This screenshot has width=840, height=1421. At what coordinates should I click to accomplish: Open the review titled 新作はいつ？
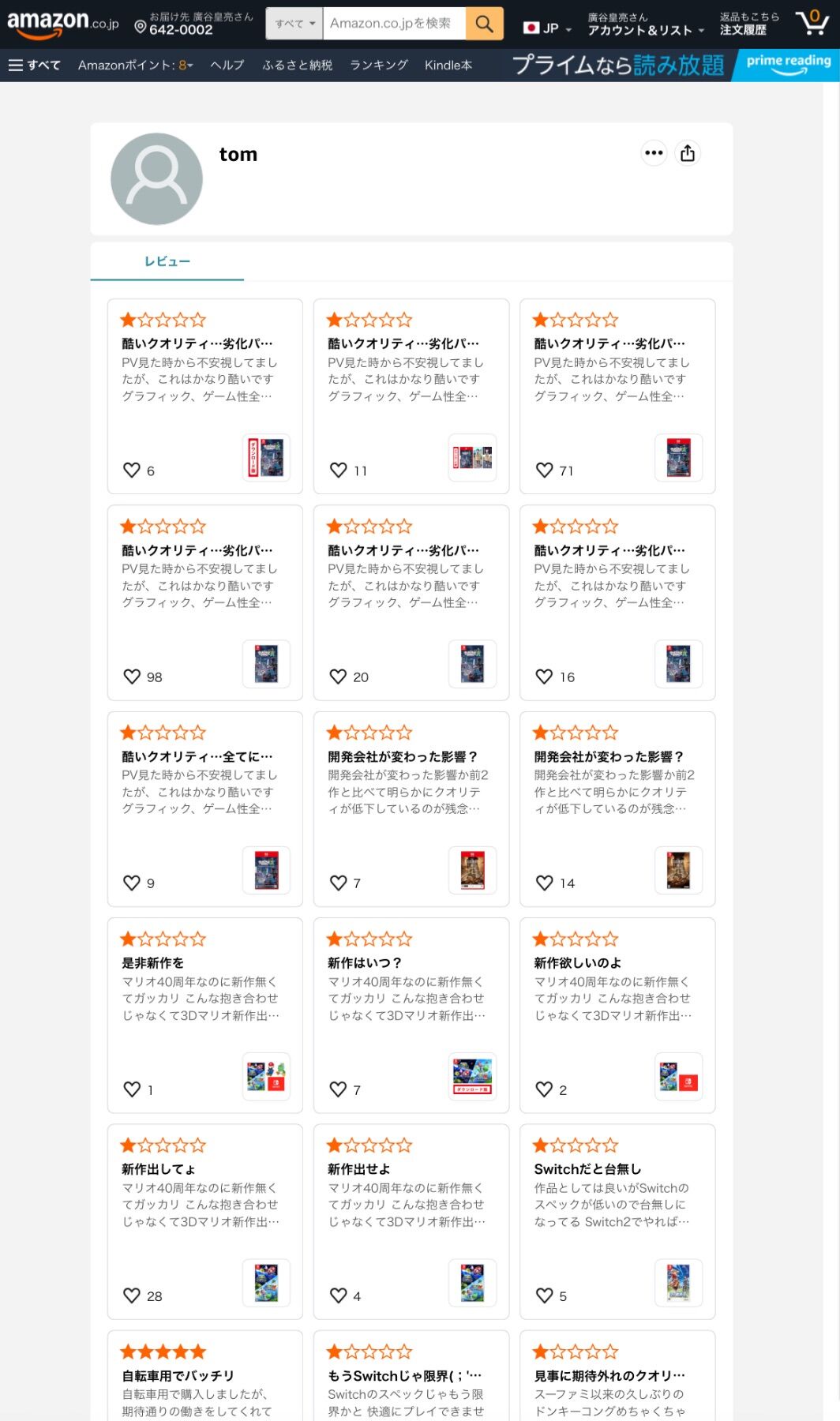pos(365,962)
